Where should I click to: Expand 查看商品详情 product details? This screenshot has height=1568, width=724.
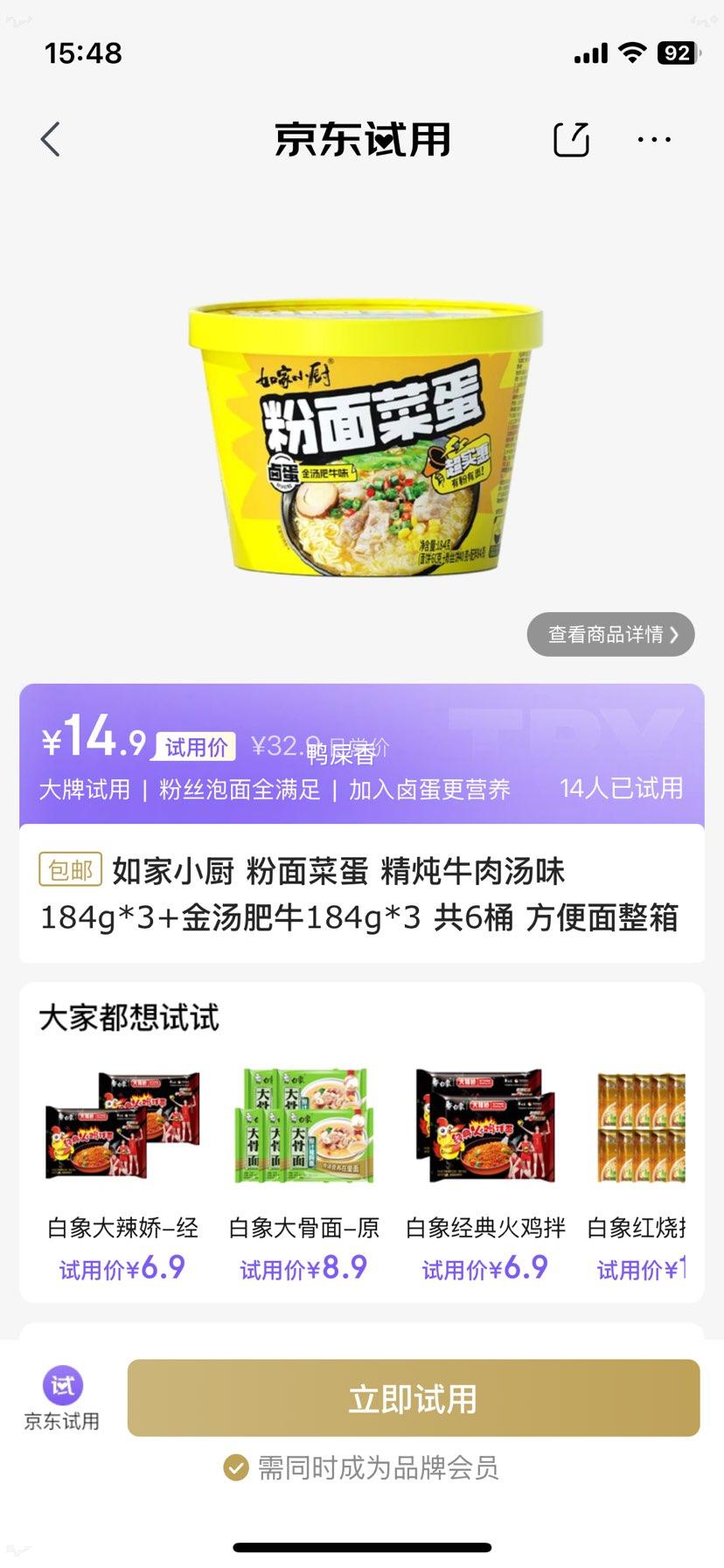click(610, 635)
